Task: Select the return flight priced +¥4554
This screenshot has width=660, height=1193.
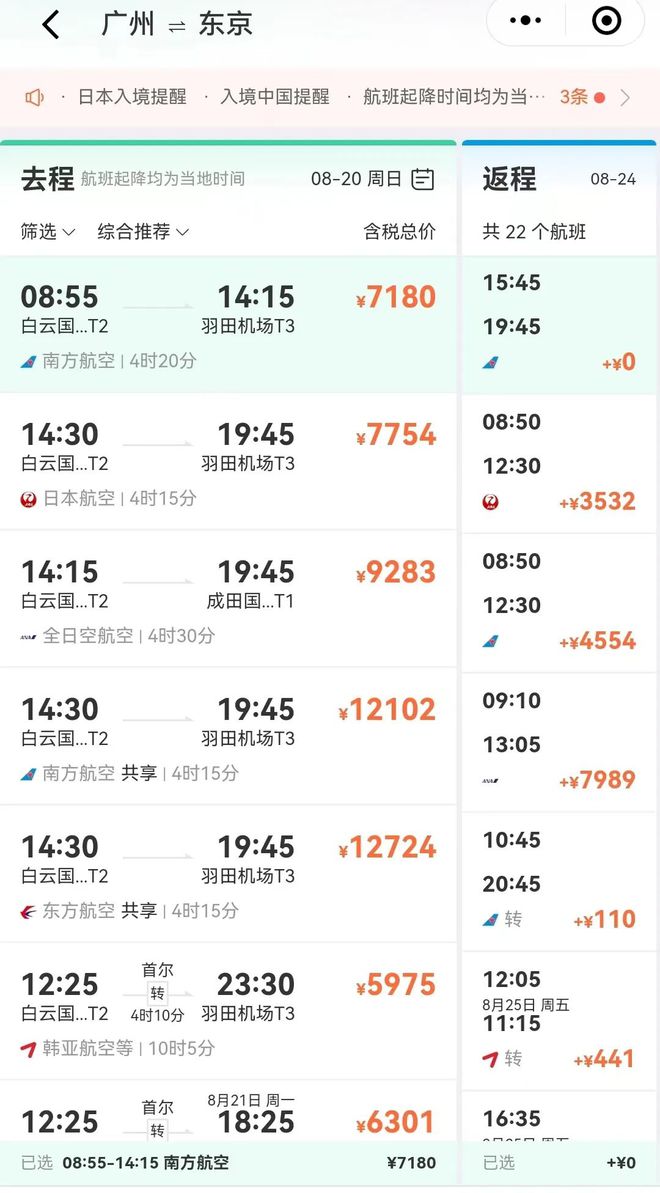Action: [x=558, y=602]
